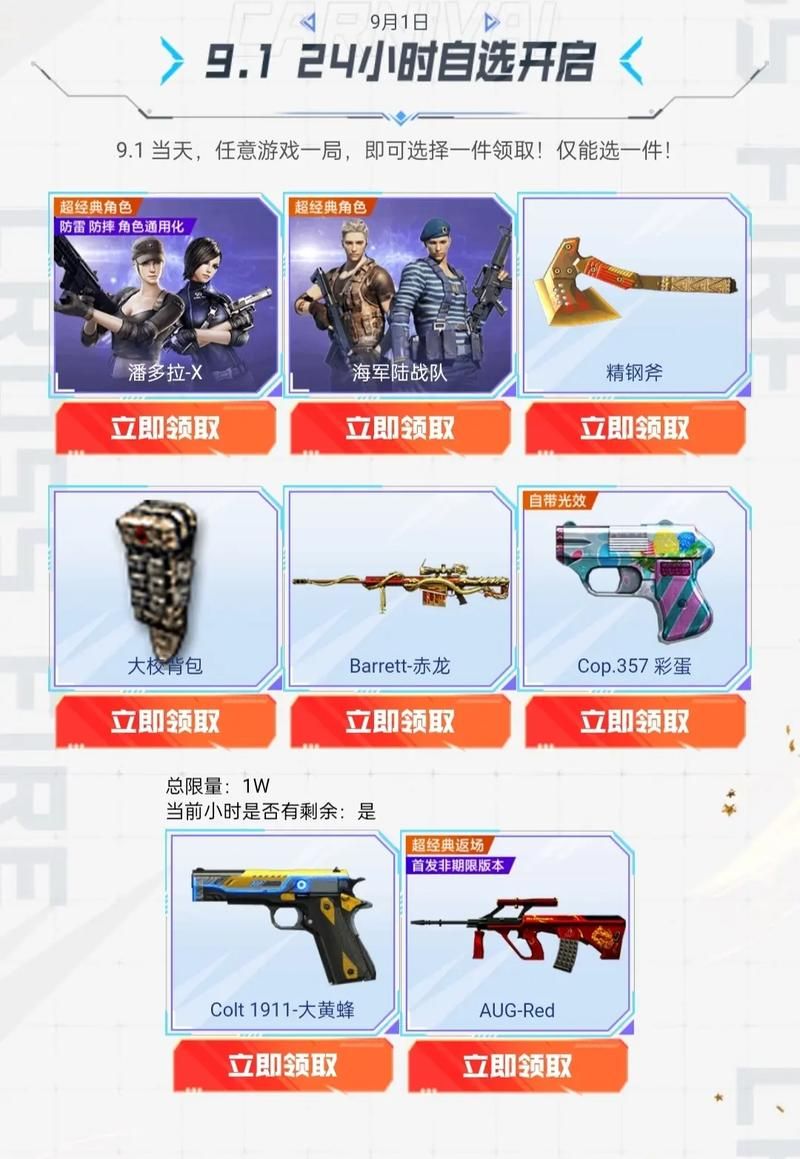Screen dimensions: 800x1159
Task: Go to the previous date before 9月1日
Action: tap(309, 21)
